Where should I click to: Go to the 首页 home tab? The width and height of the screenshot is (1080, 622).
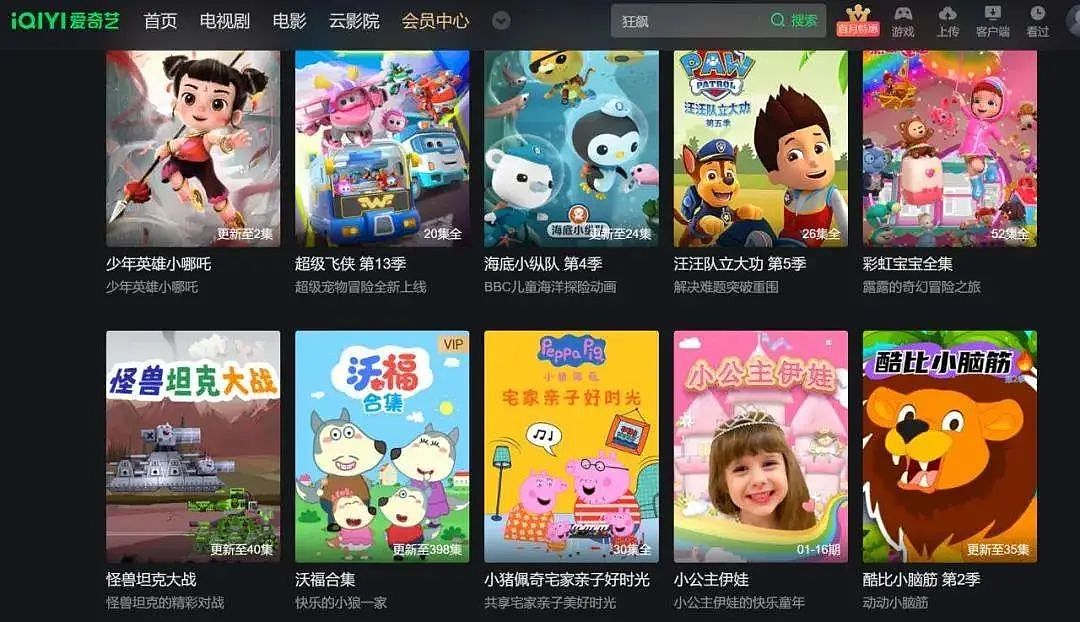160,21
